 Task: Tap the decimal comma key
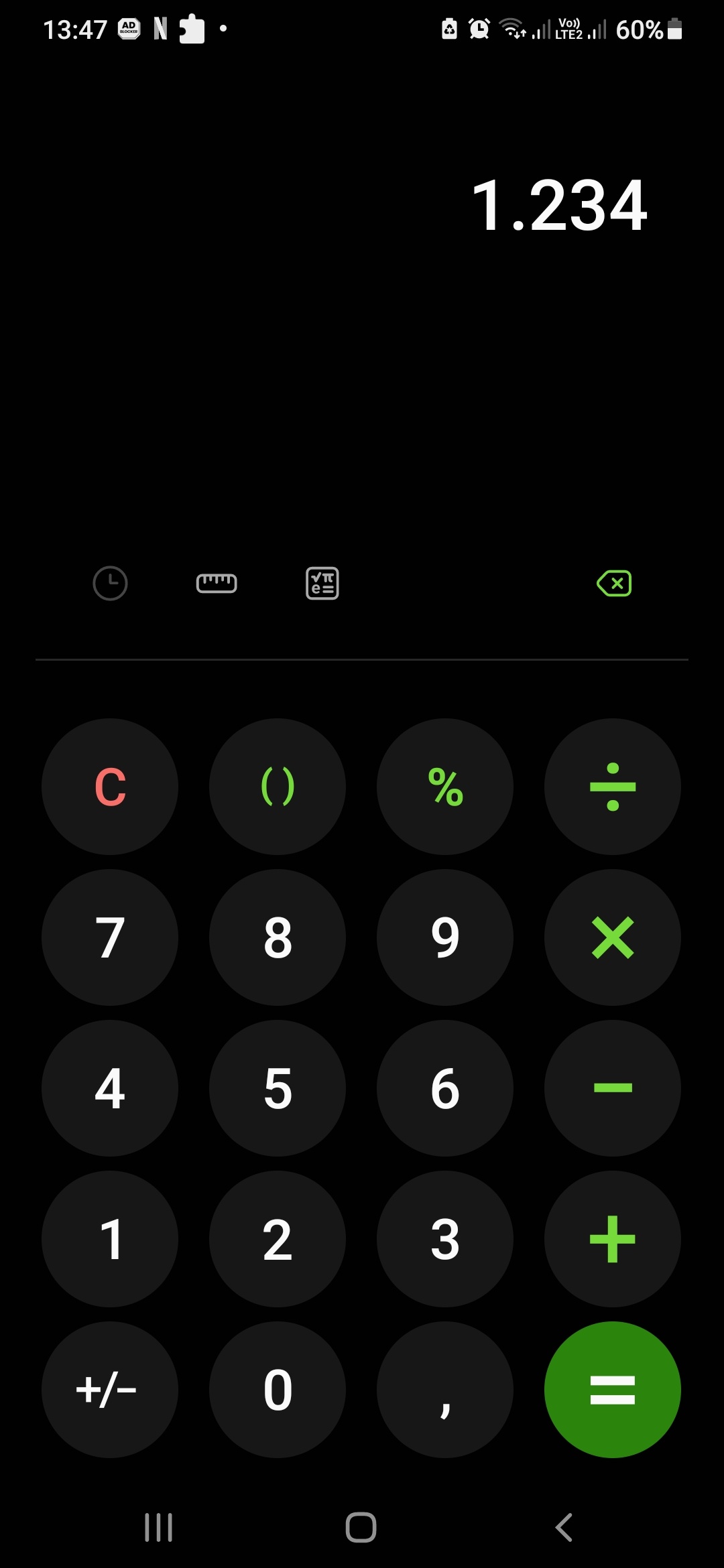pos(445,1390)
